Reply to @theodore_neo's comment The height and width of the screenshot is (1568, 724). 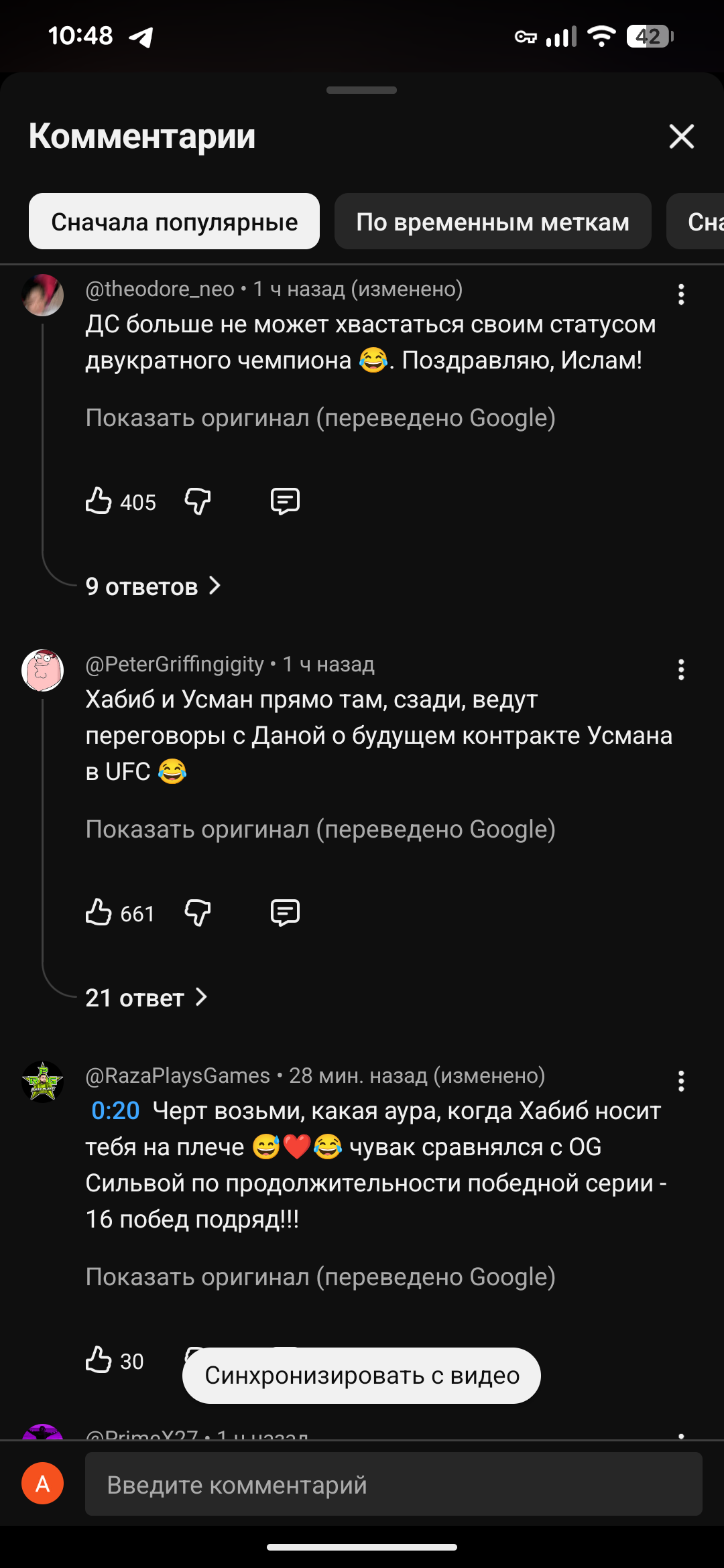coord(285,501)
